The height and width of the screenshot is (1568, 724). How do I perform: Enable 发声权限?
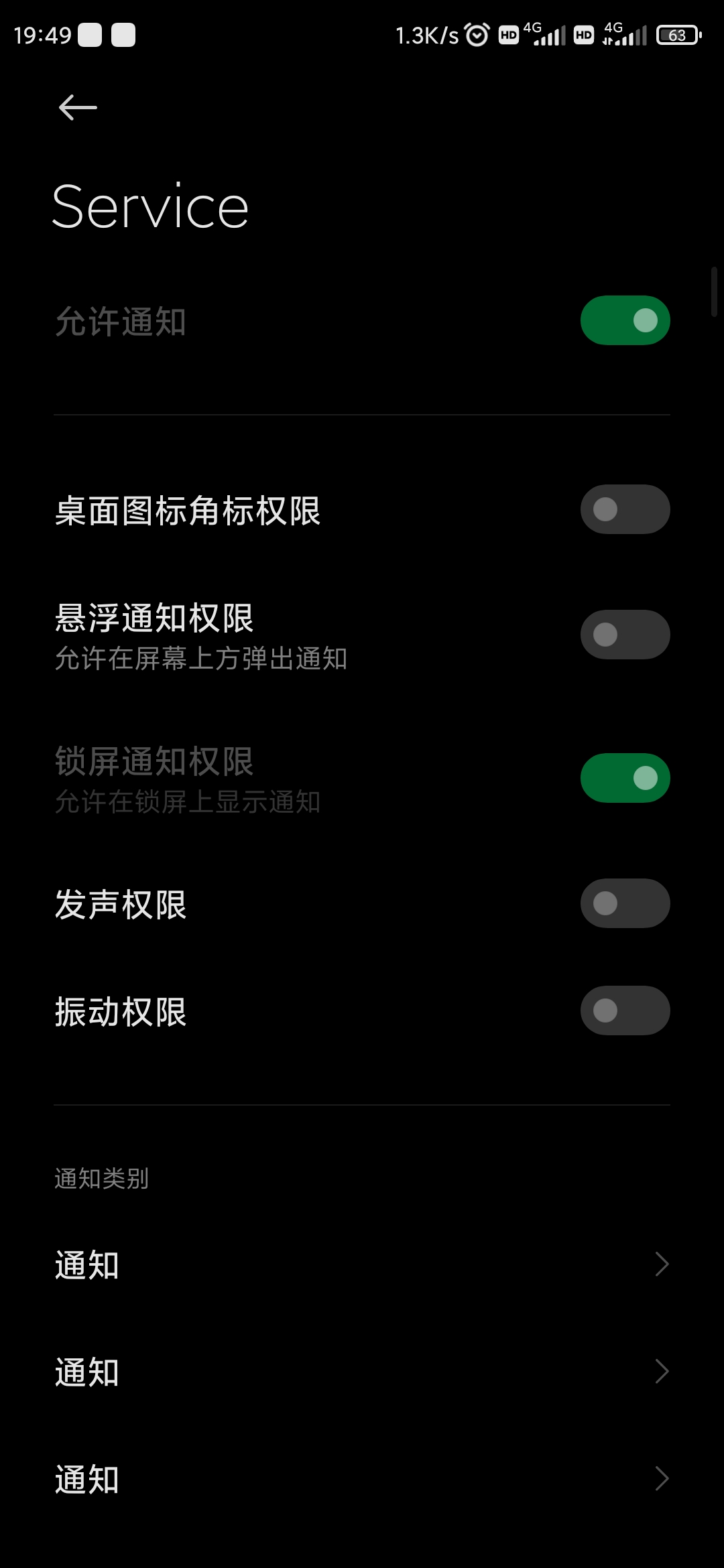pyautogui.click(x=625, y=903)
